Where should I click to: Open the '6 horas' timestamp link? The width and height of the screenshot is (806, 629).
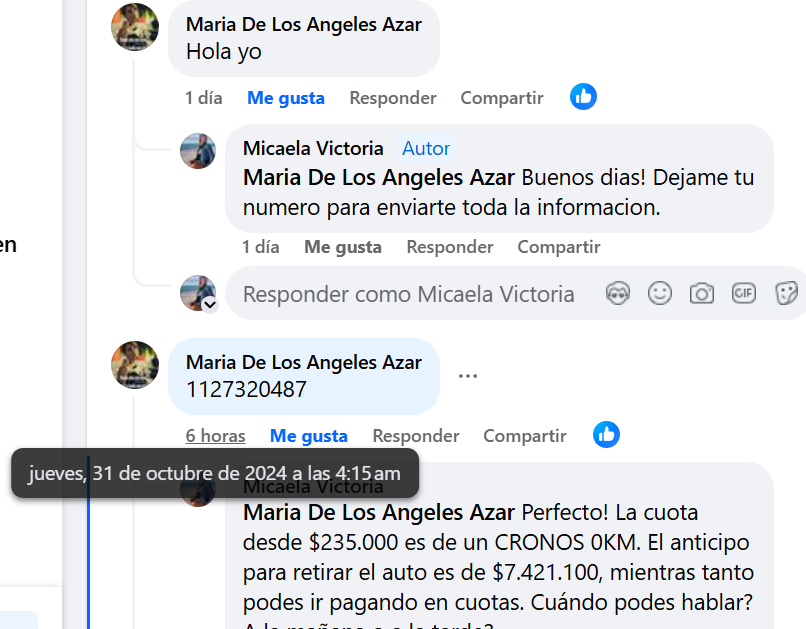pyautogui.click(x=215, y=436)
